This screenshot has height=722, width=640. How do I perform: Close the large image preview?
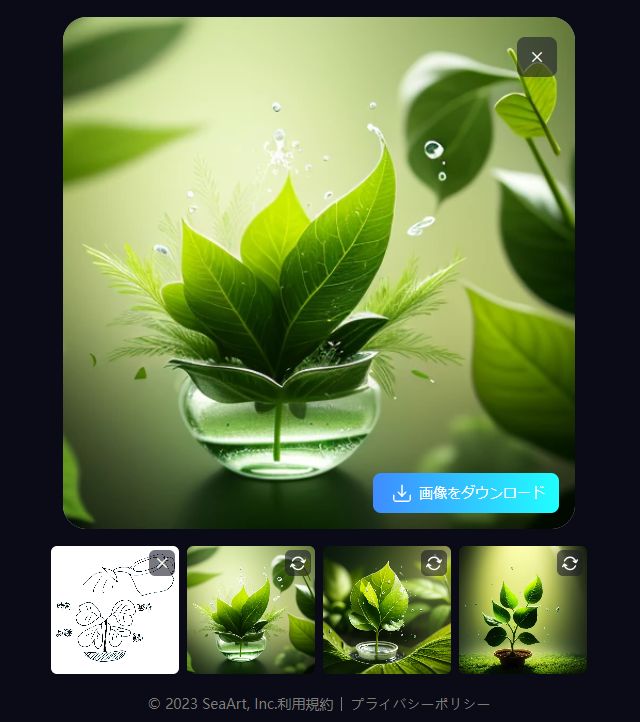click(537, 57)
